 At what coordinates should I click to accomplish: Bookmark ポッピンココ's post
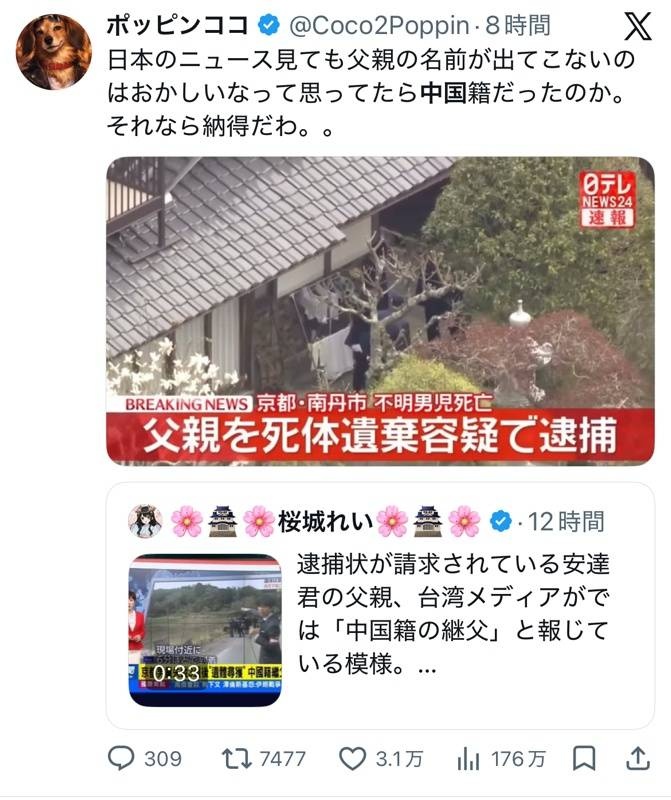(588, 759)
